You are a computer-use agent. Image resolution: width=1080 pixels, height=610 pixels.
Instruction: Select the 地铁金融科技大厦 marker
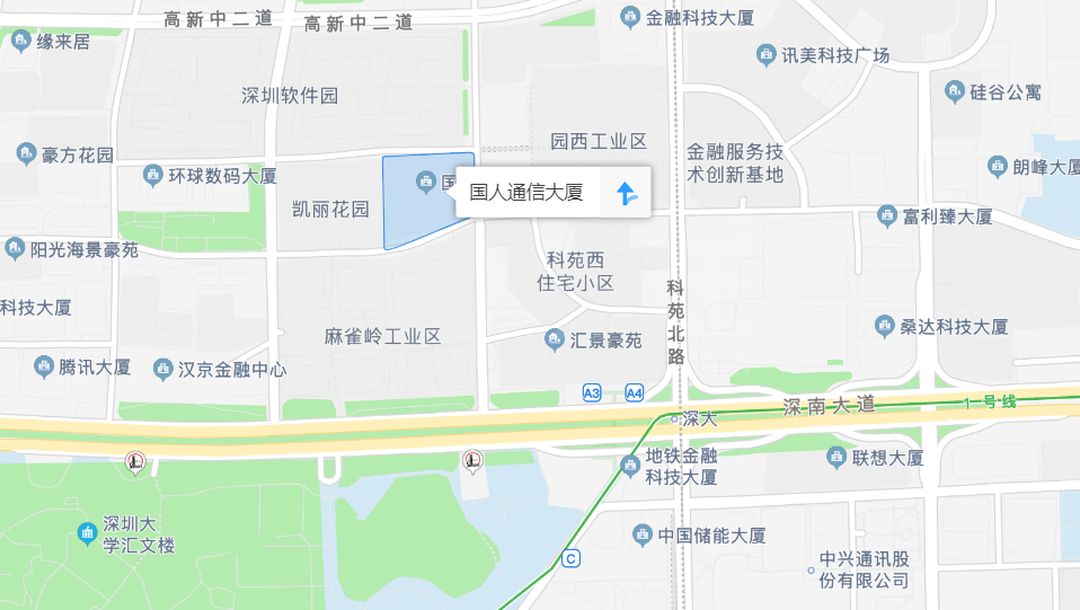(x=630, y=465)
